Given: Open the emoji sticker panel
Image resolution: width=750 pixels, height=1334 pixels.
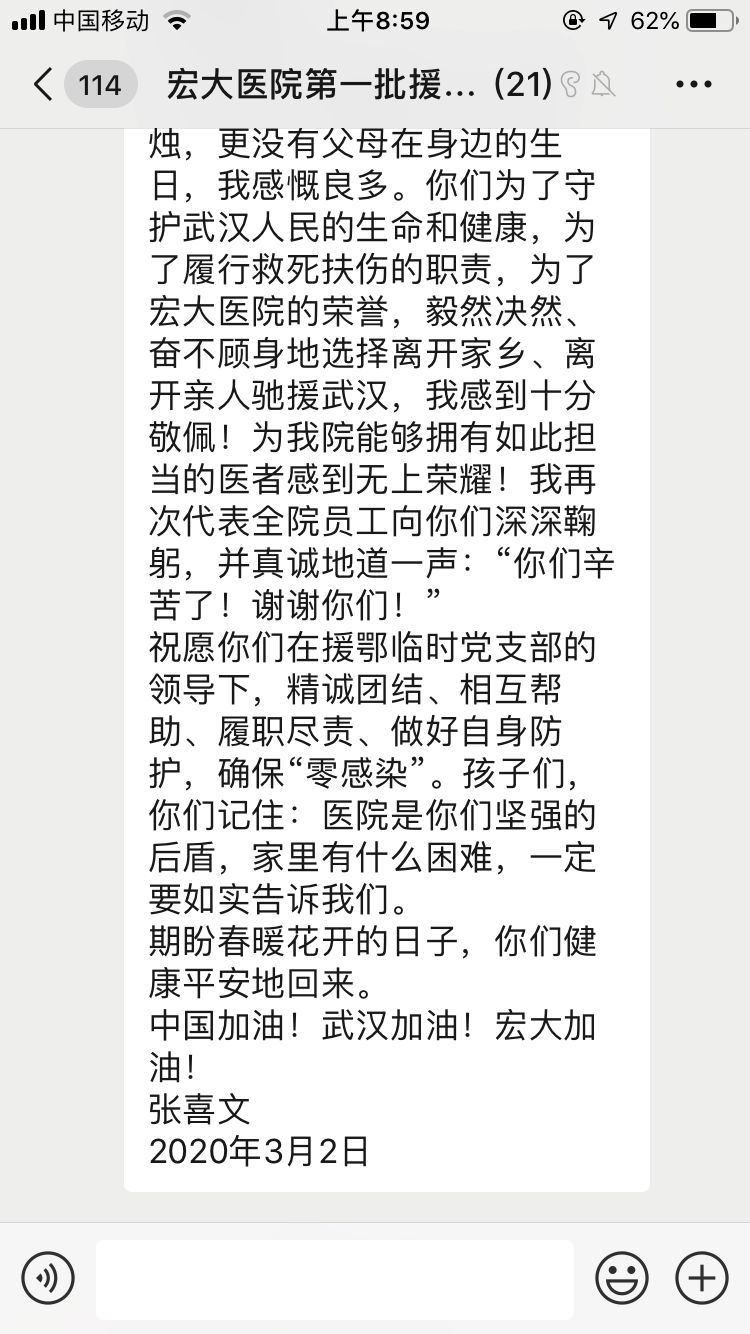Looking at the screenshot, I should pyautogui.click(x=622, y=1278).
